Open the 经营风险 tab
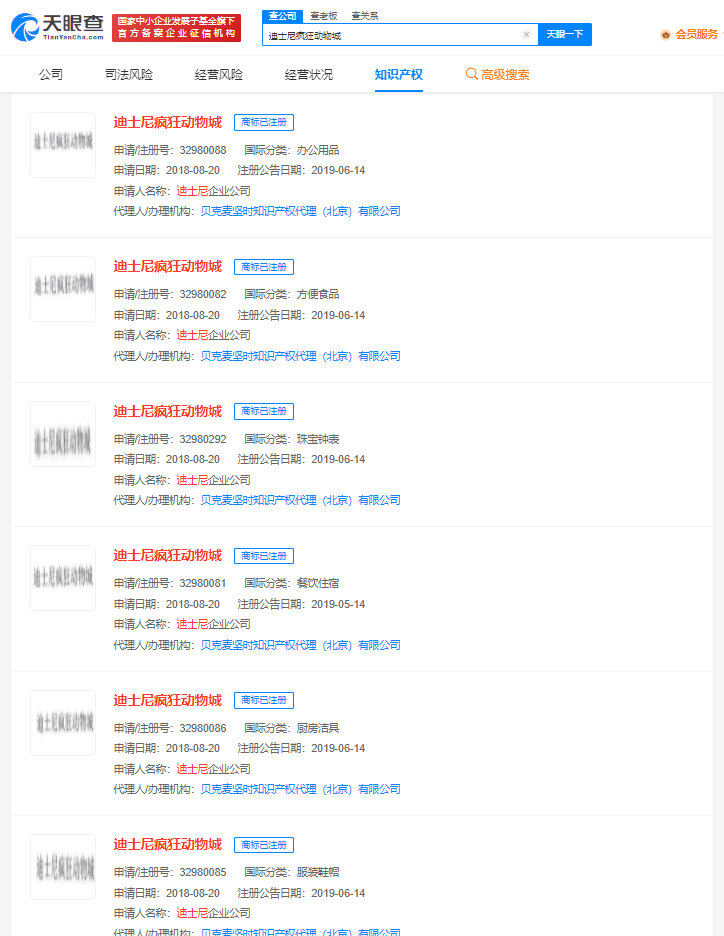The image size is (724, 936). tap(218, 75)
